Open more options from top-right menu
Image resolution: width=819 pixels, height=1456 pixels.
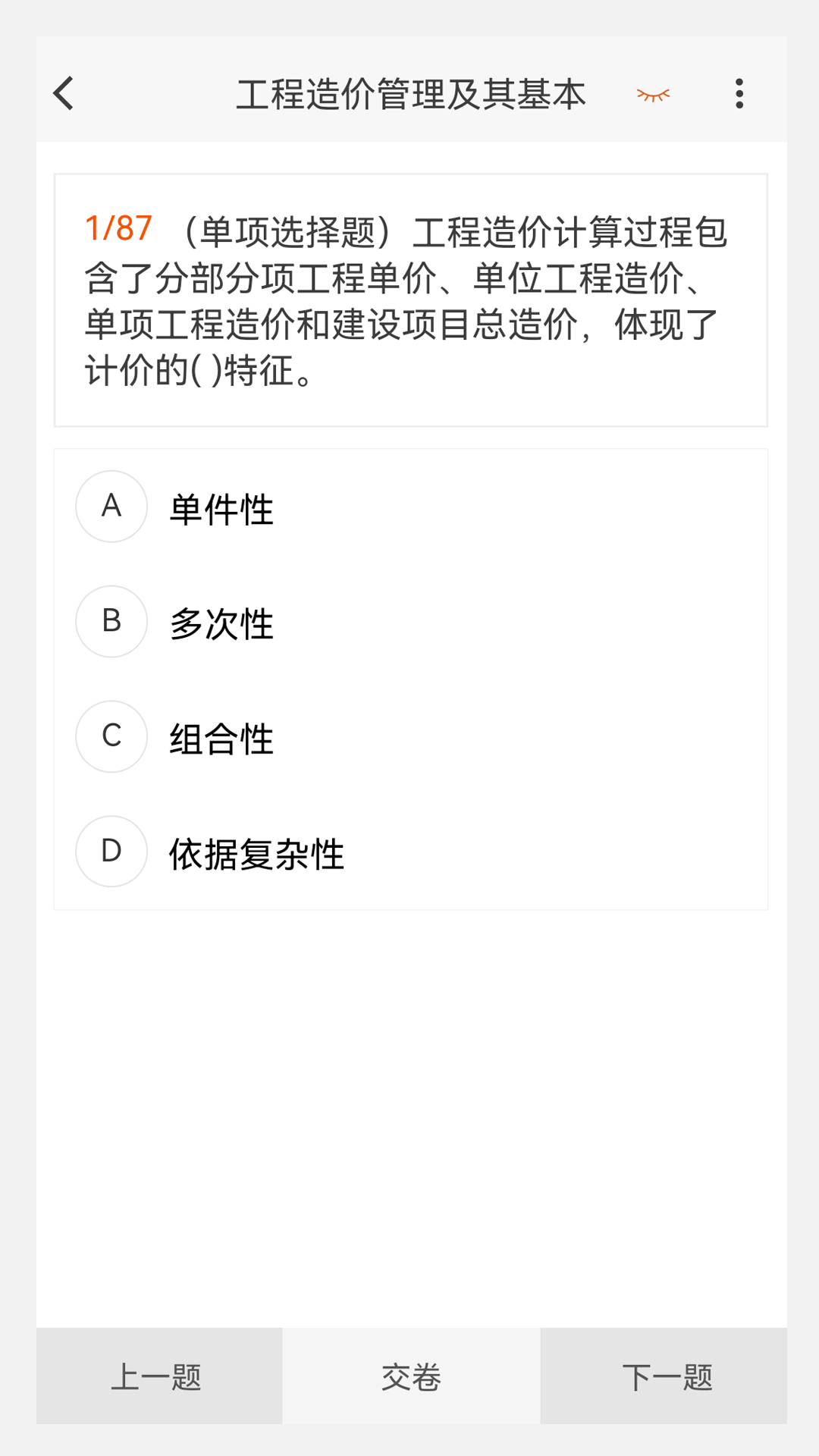[738, 93]
